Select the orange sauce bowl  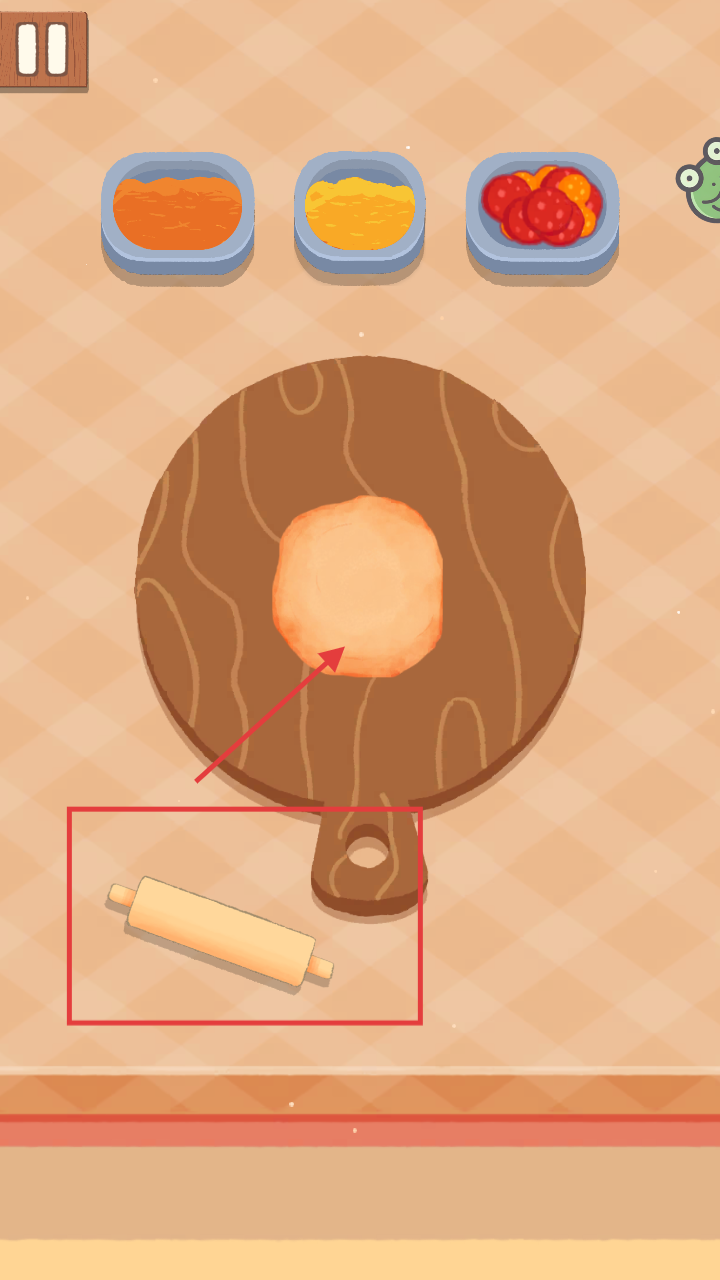(178, 212)
